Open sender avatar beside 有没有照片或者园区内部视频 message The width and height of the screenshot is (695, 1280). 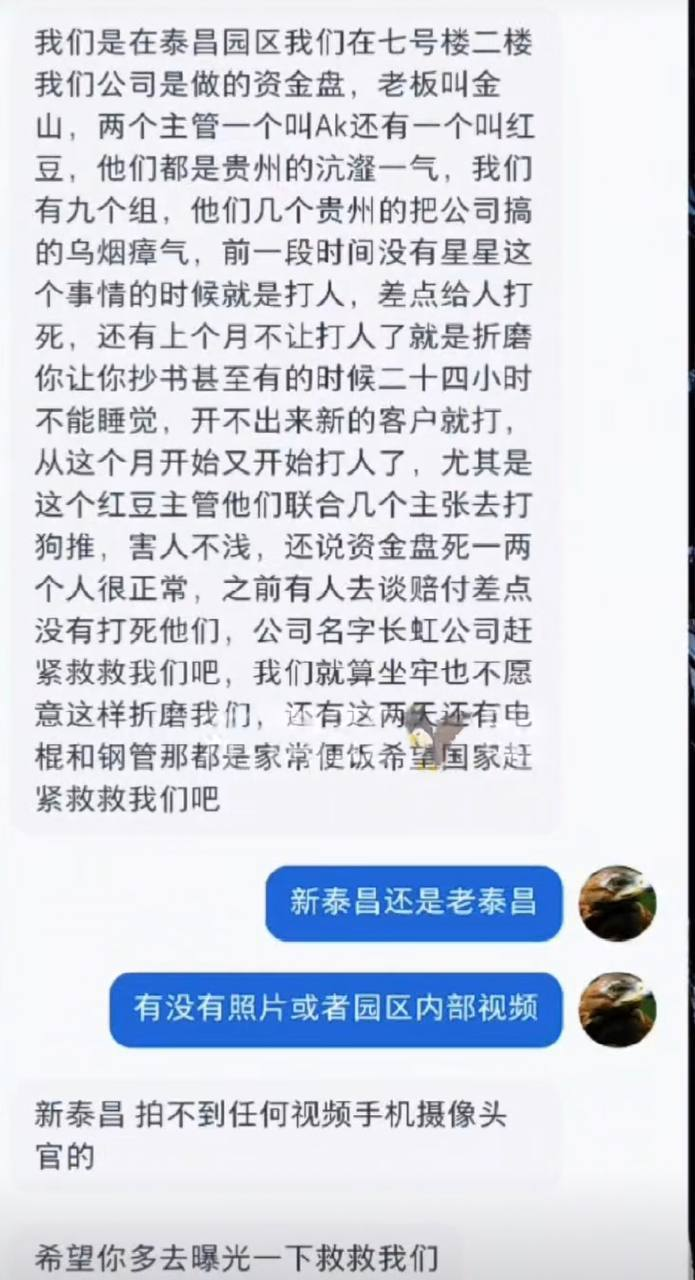point(618,1009)
